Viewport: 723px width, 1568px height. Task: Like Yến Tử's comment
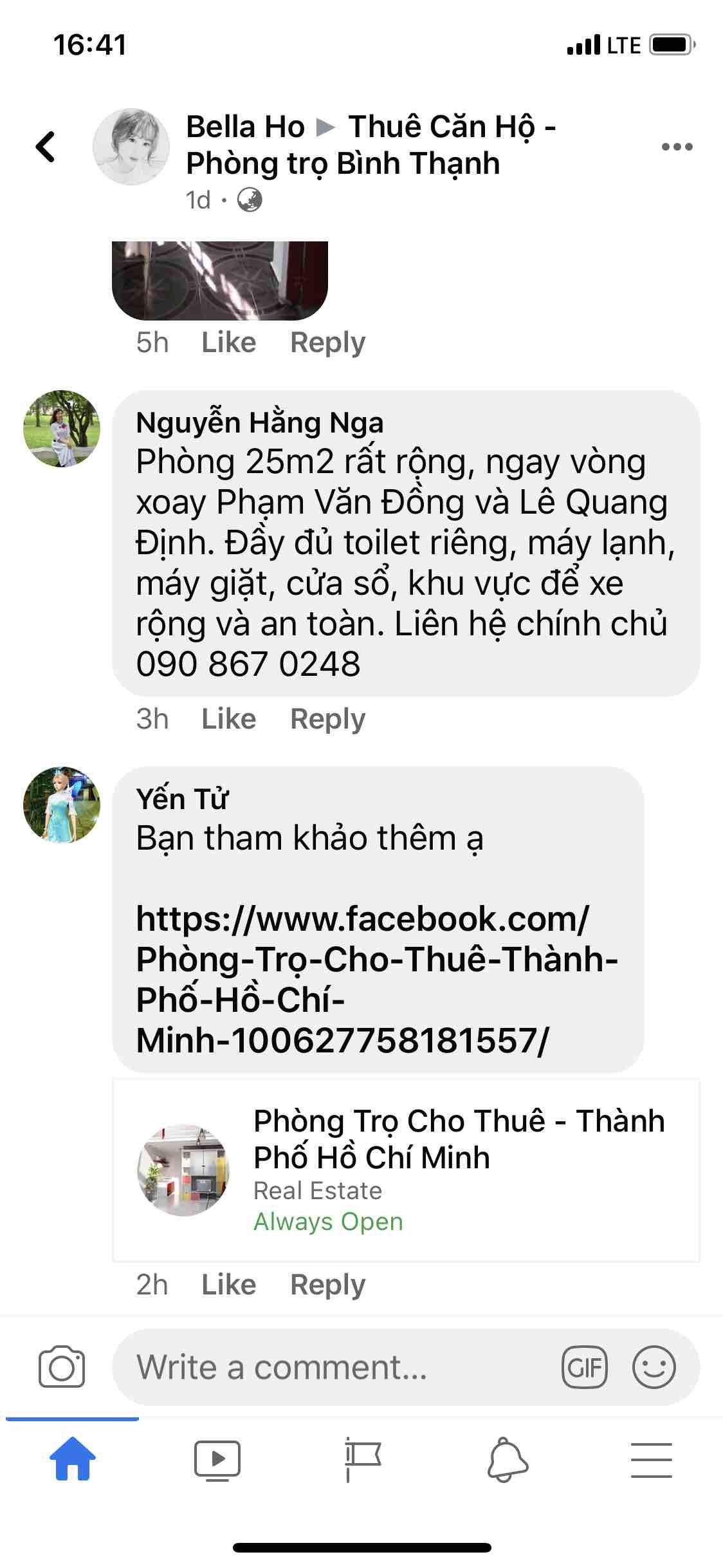228,1284
